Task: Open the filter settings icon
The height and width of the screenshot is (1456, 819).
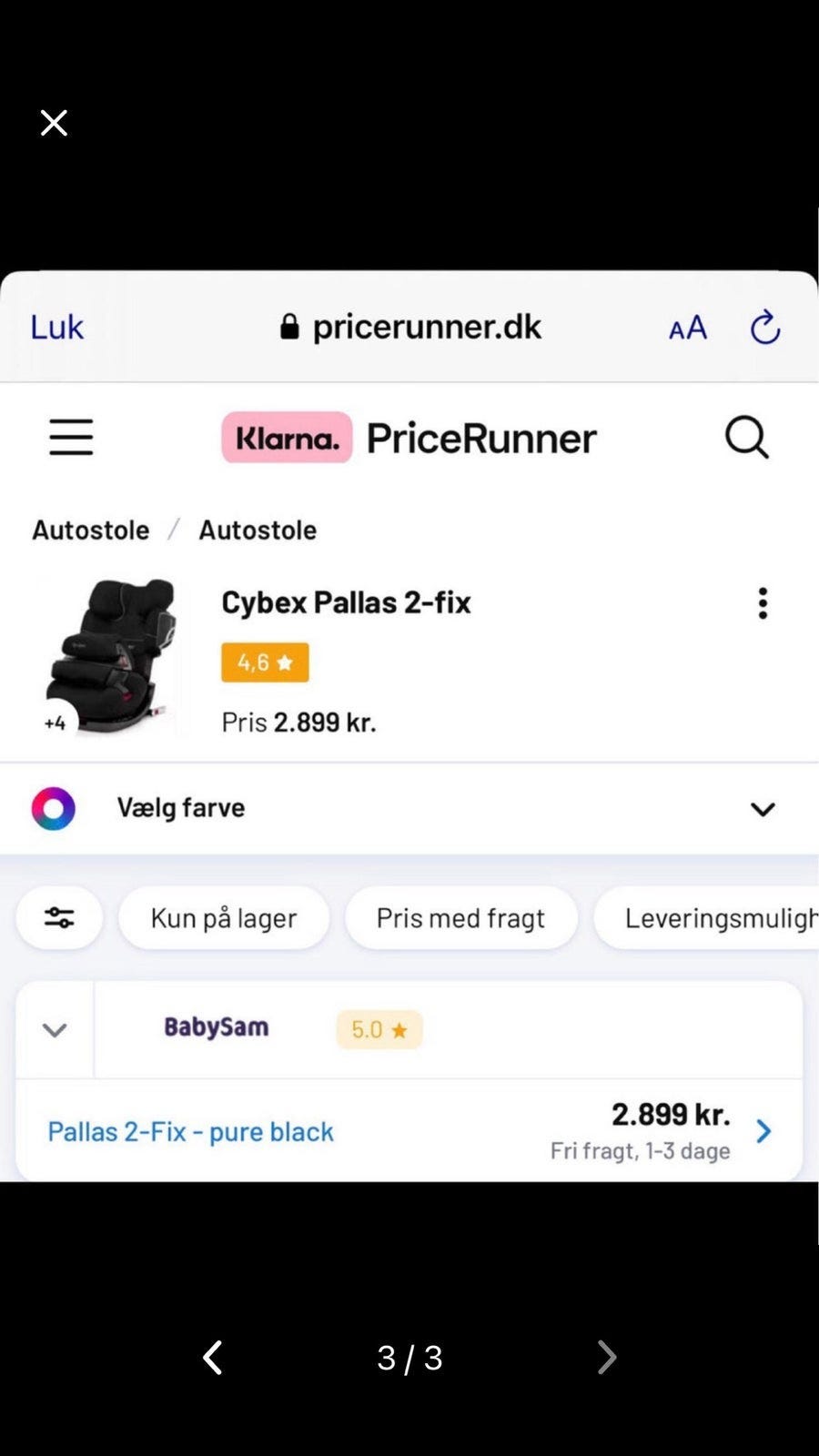Action: click(59, 917)
